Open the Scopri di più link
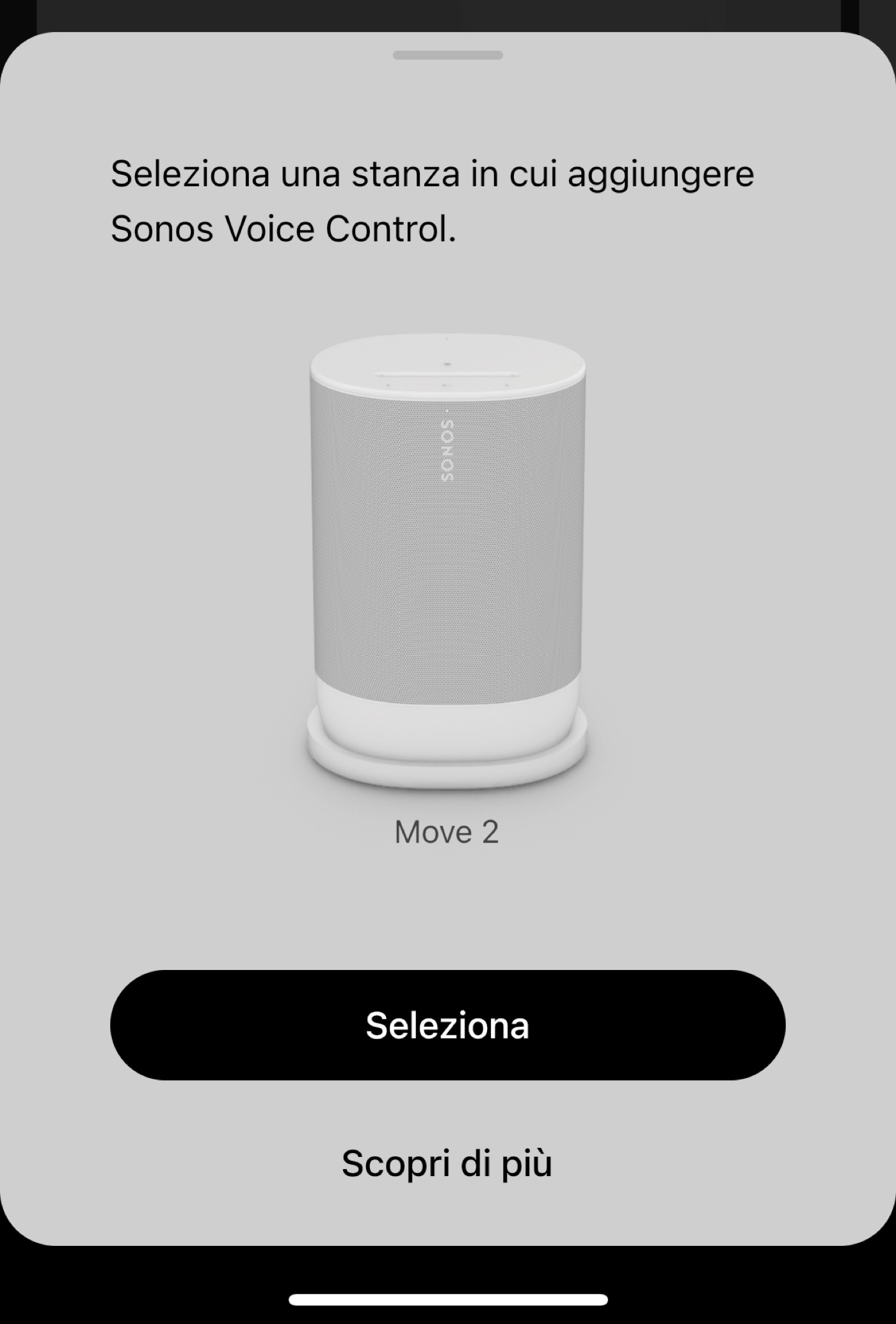This screenshot has width=896, height=1324. [x=447, y=1163]
